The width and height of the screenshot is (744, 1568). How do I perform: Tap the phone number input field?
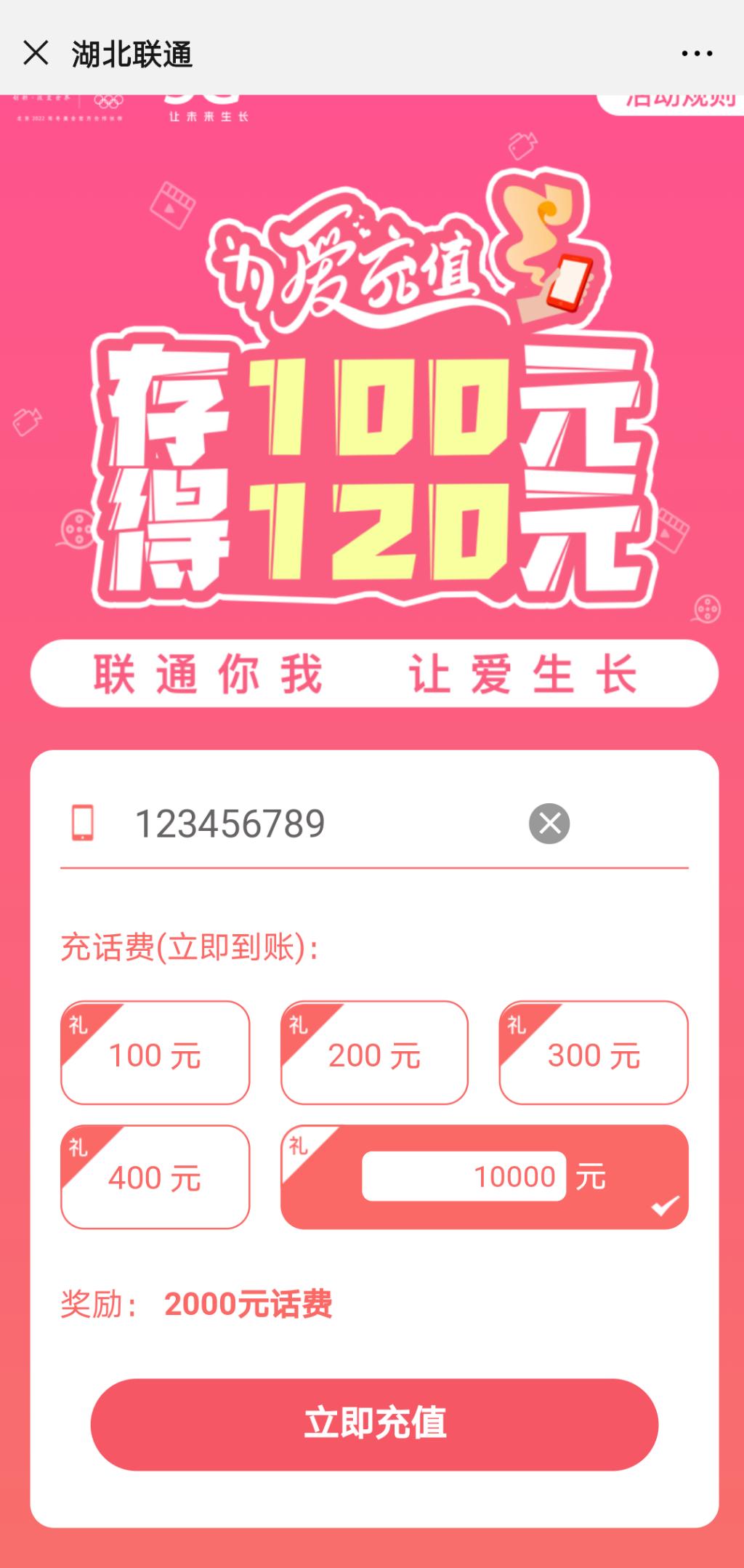point(320,824)
